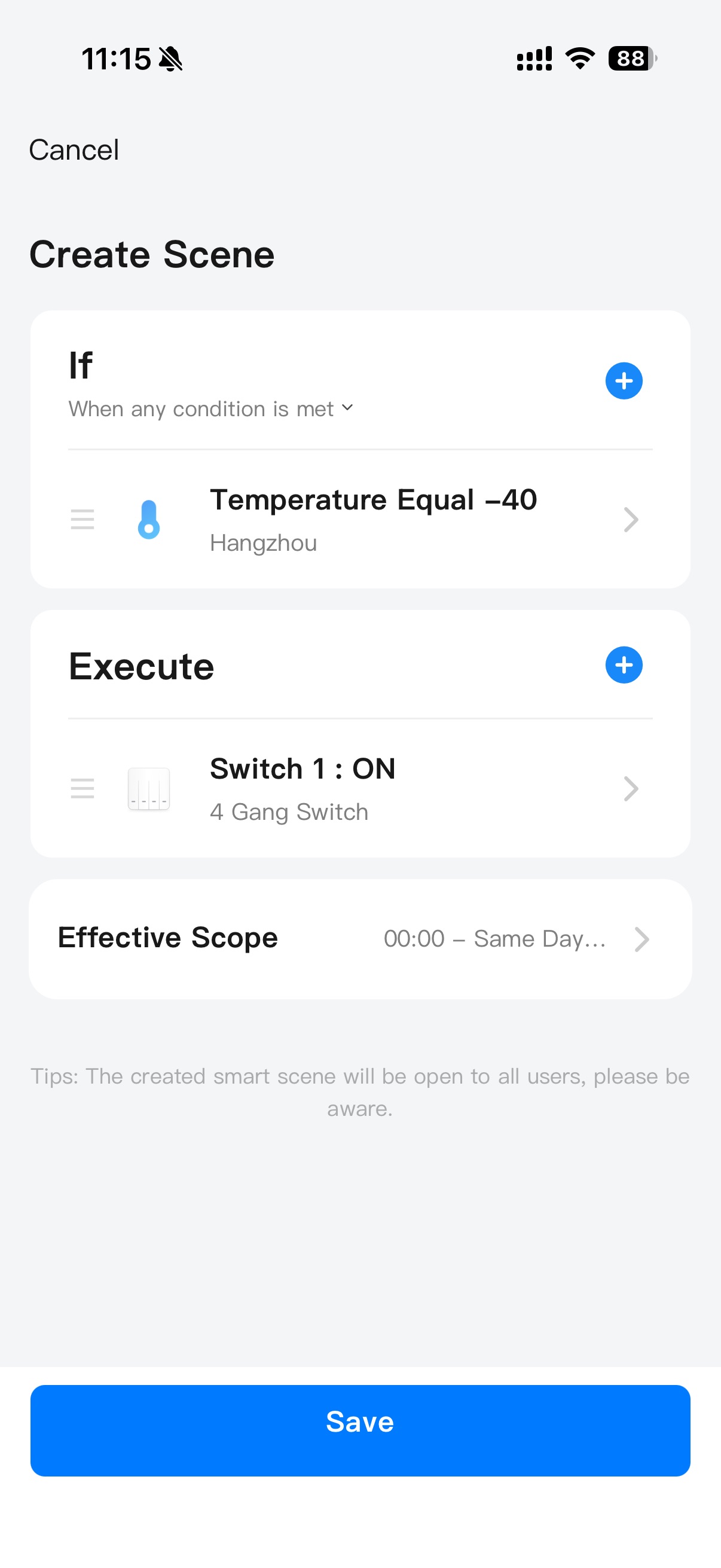Add a new condition under If
This screenshot has width=721, height=1568.
[x=623, y=381]
